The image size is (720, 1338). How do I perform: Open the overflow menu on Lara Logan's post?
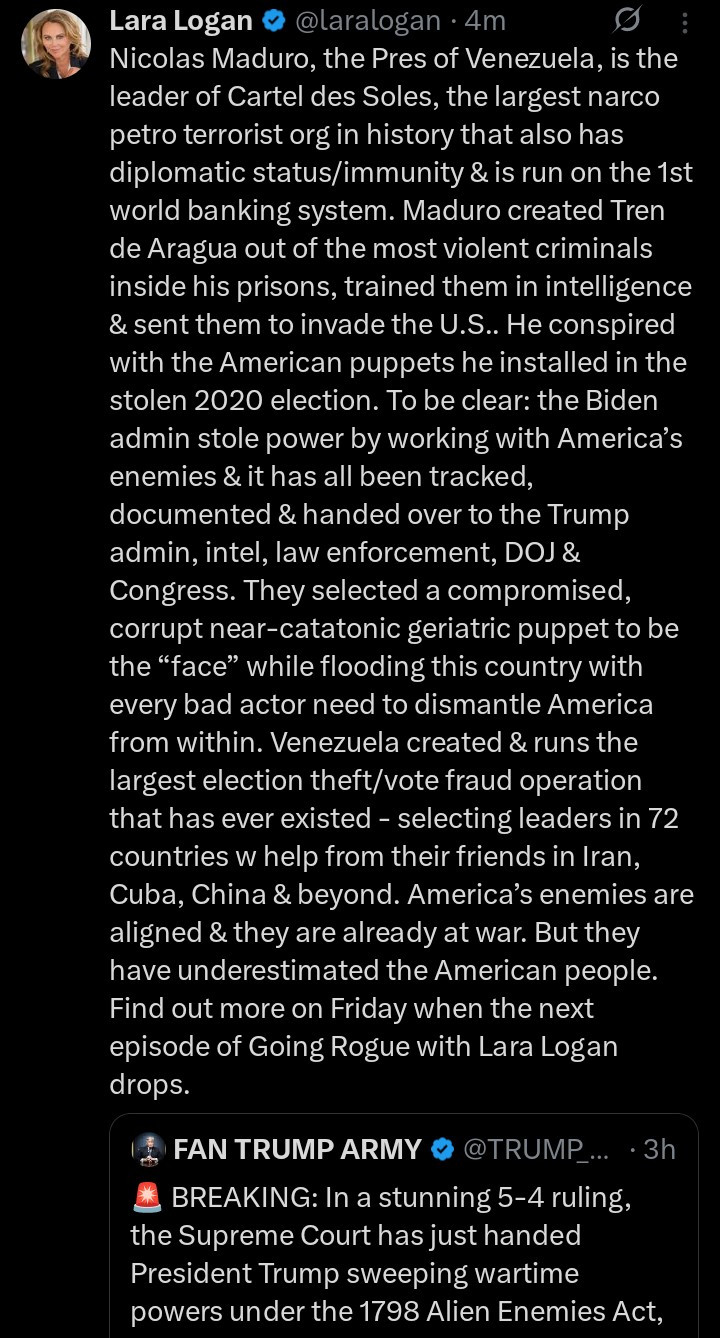point(685,21)
